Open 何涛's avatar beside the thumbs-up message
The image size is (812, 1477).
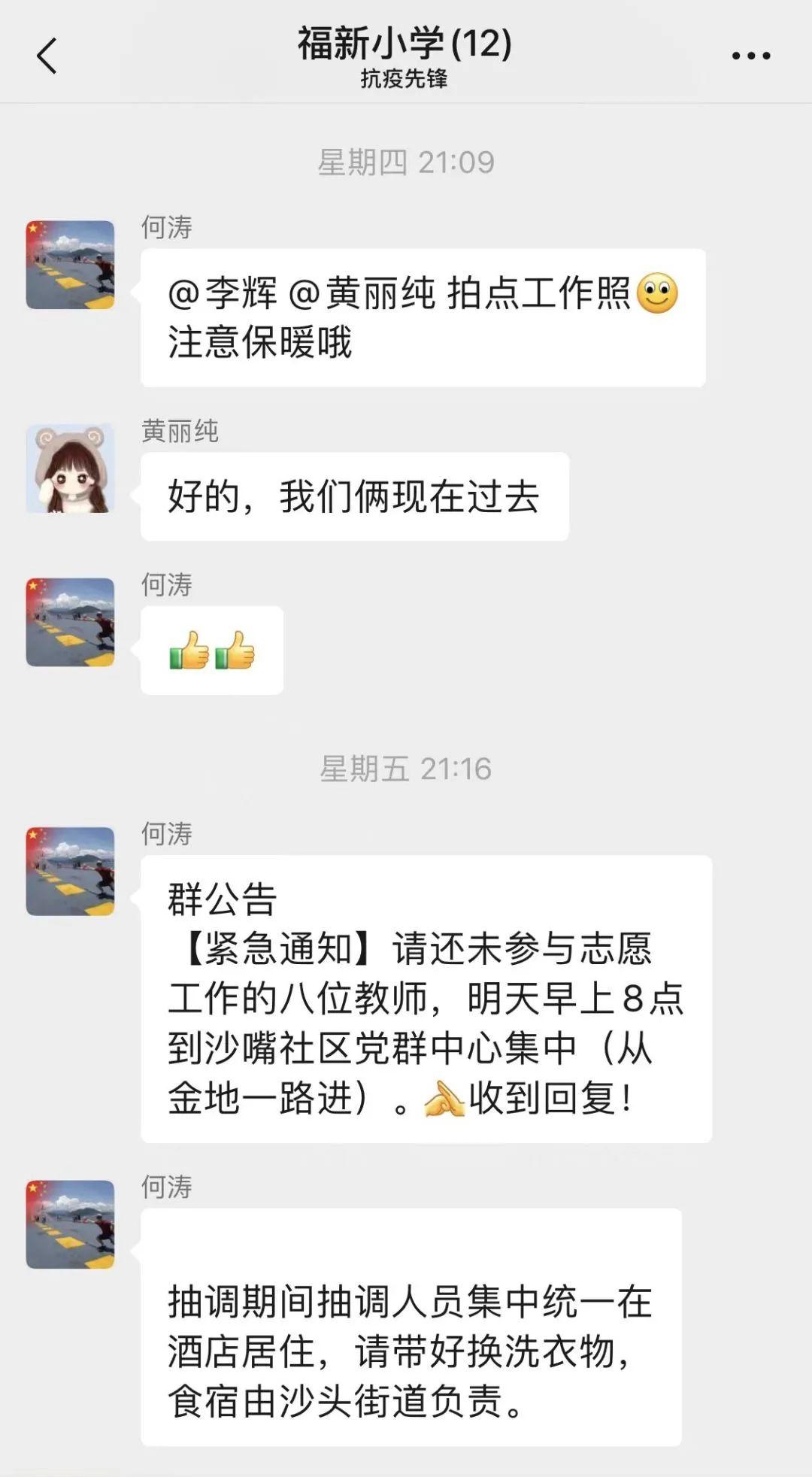[70, 622]
